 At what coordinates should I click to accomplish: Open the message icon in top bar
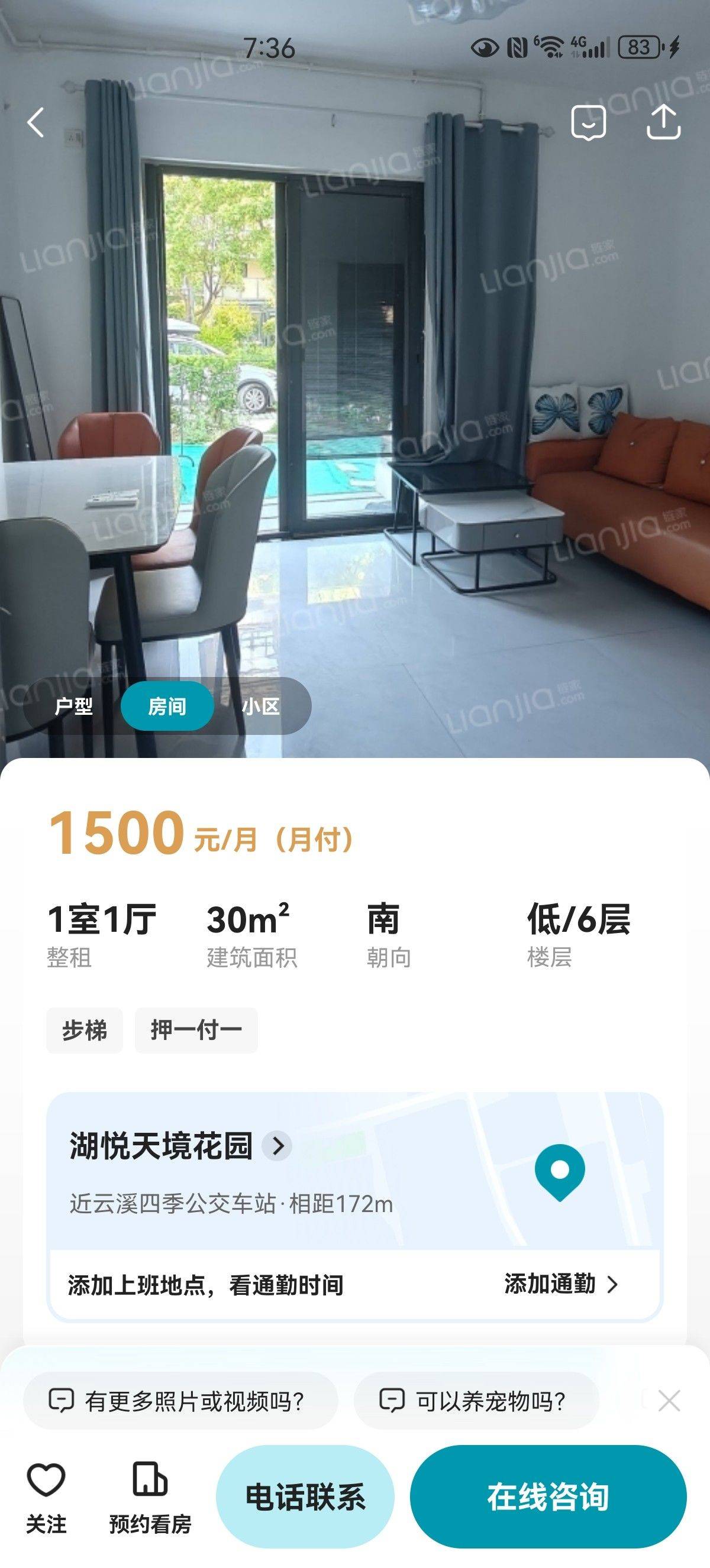588,122
